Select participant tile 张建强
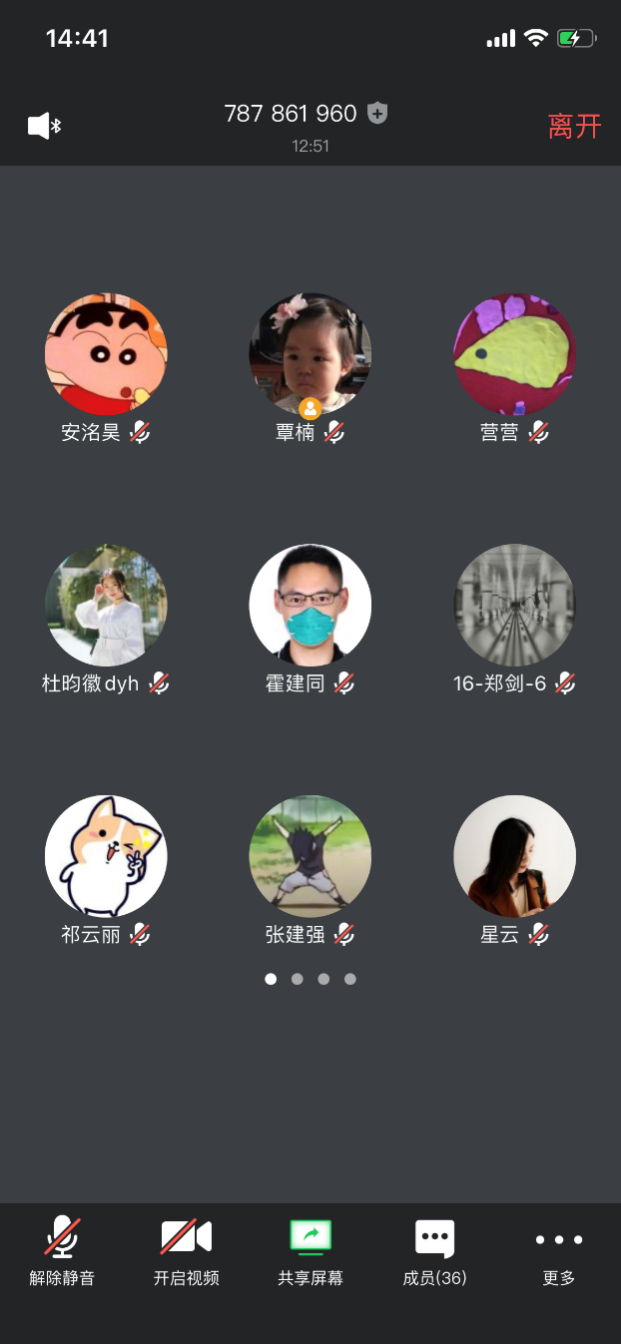Image resolution: width=621 pixels, height=1344 pixels. point(310,856)
